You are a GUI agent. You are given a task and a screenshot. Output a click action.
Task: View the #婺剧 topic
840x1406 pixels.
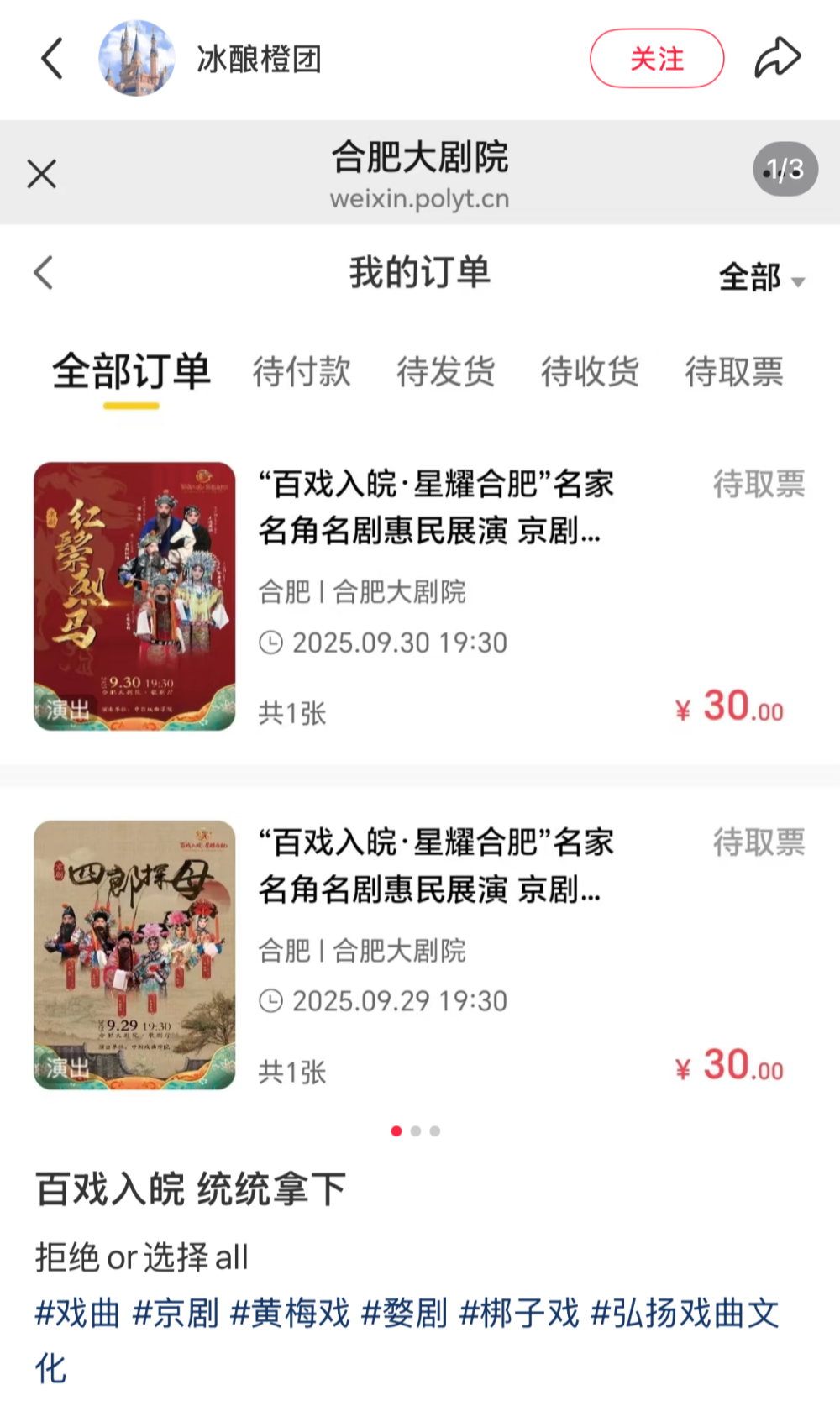[404, 1313]
